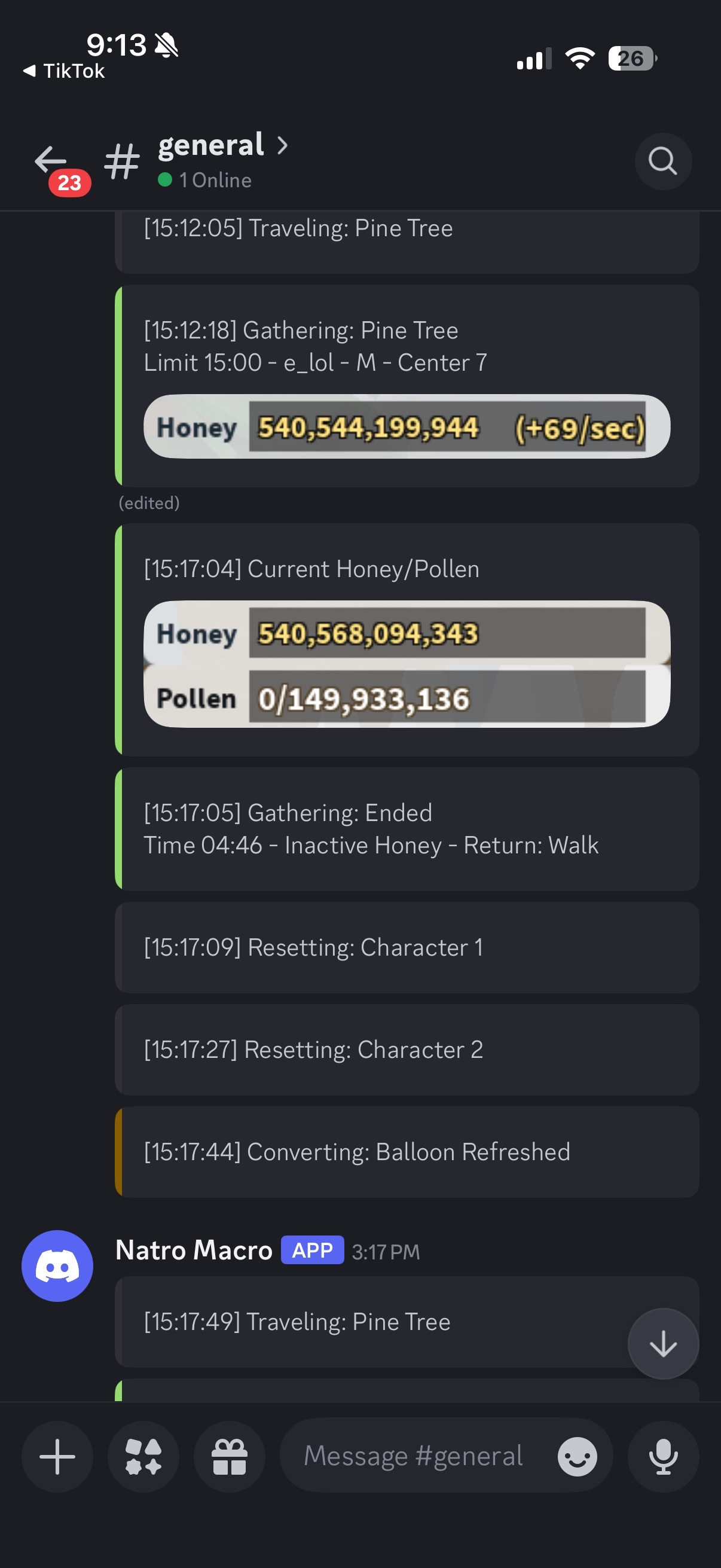Open the attachment plus menu
Image resolution: width=721 pixels, height=1568 pixels.
(57, 1457)
